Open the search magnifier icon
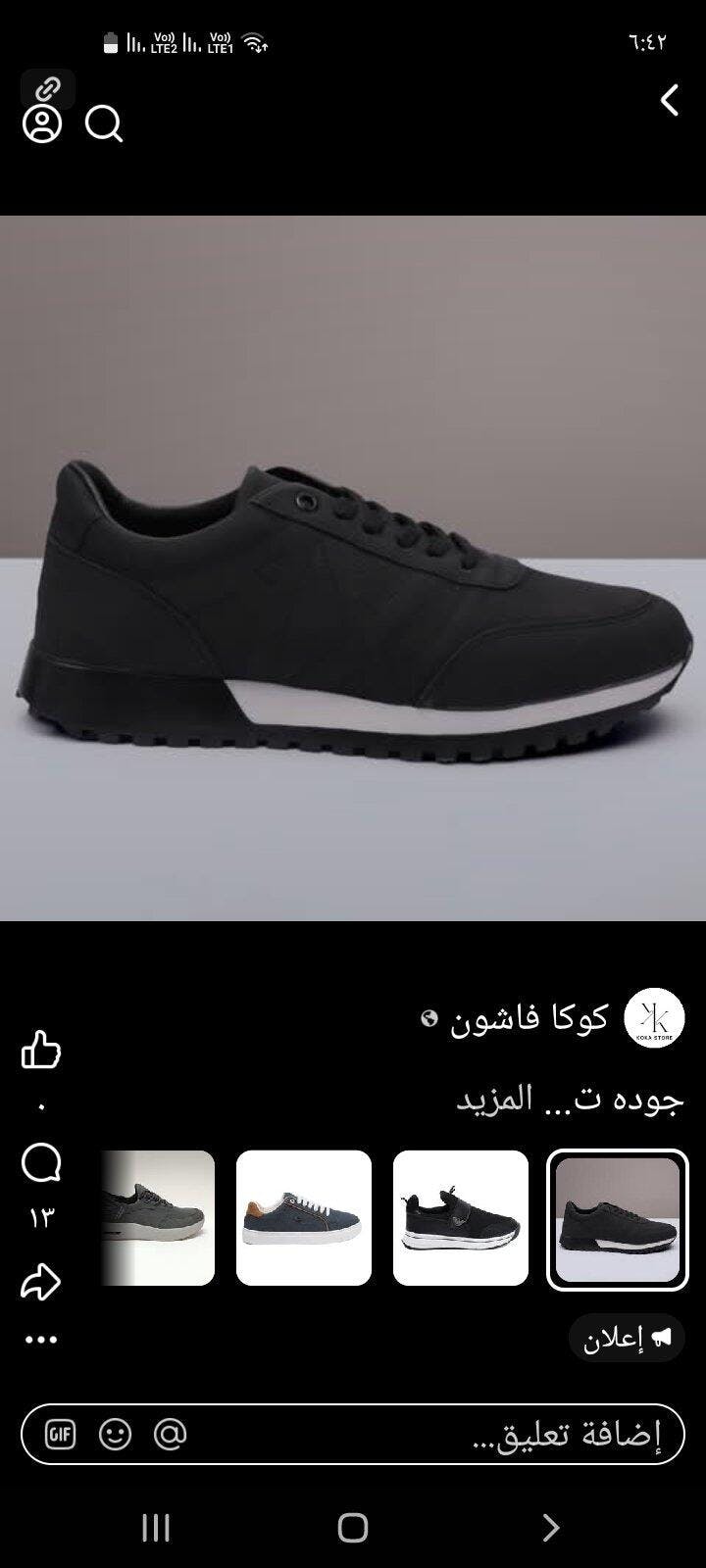Image resolution: width=706 pixels, height=1568 pixels. (103, 124)
